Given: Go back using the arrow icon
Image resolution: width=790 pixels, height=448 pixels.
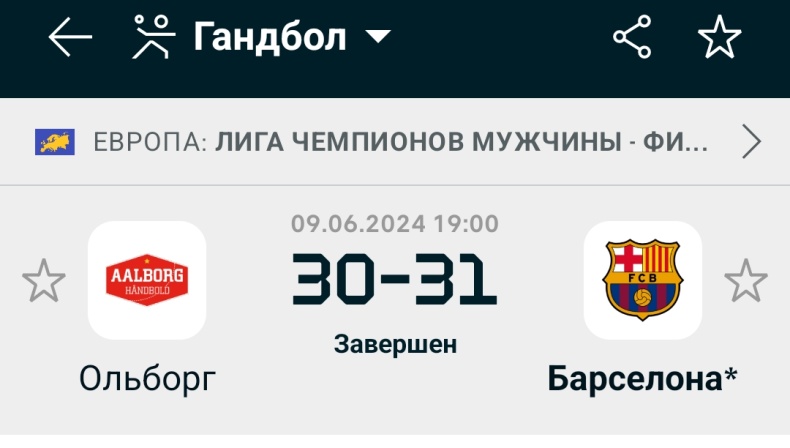Looking at the screenshot, I should 70,38.
